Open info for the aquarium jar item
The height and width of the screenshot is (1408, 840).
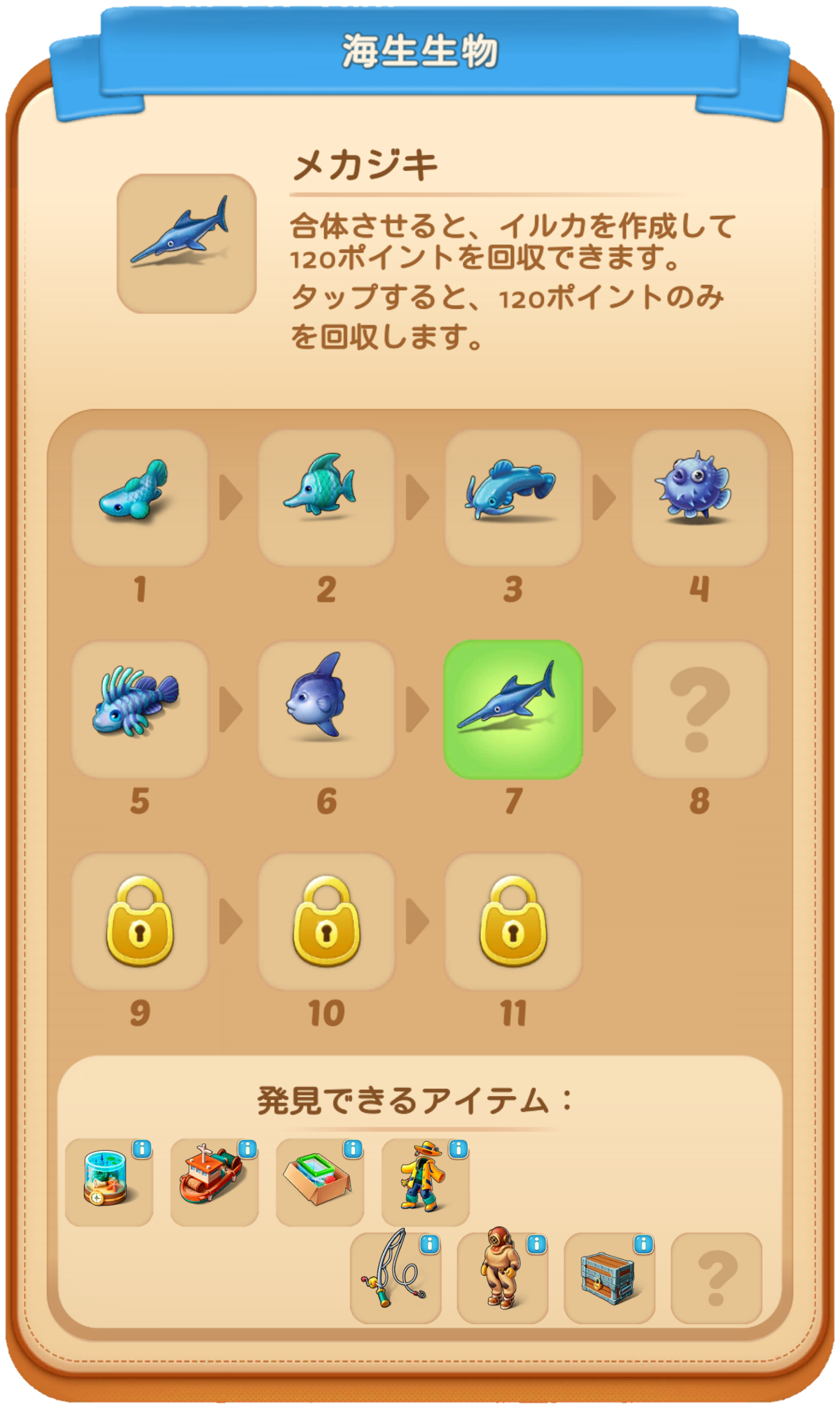tap(142, 1149)
